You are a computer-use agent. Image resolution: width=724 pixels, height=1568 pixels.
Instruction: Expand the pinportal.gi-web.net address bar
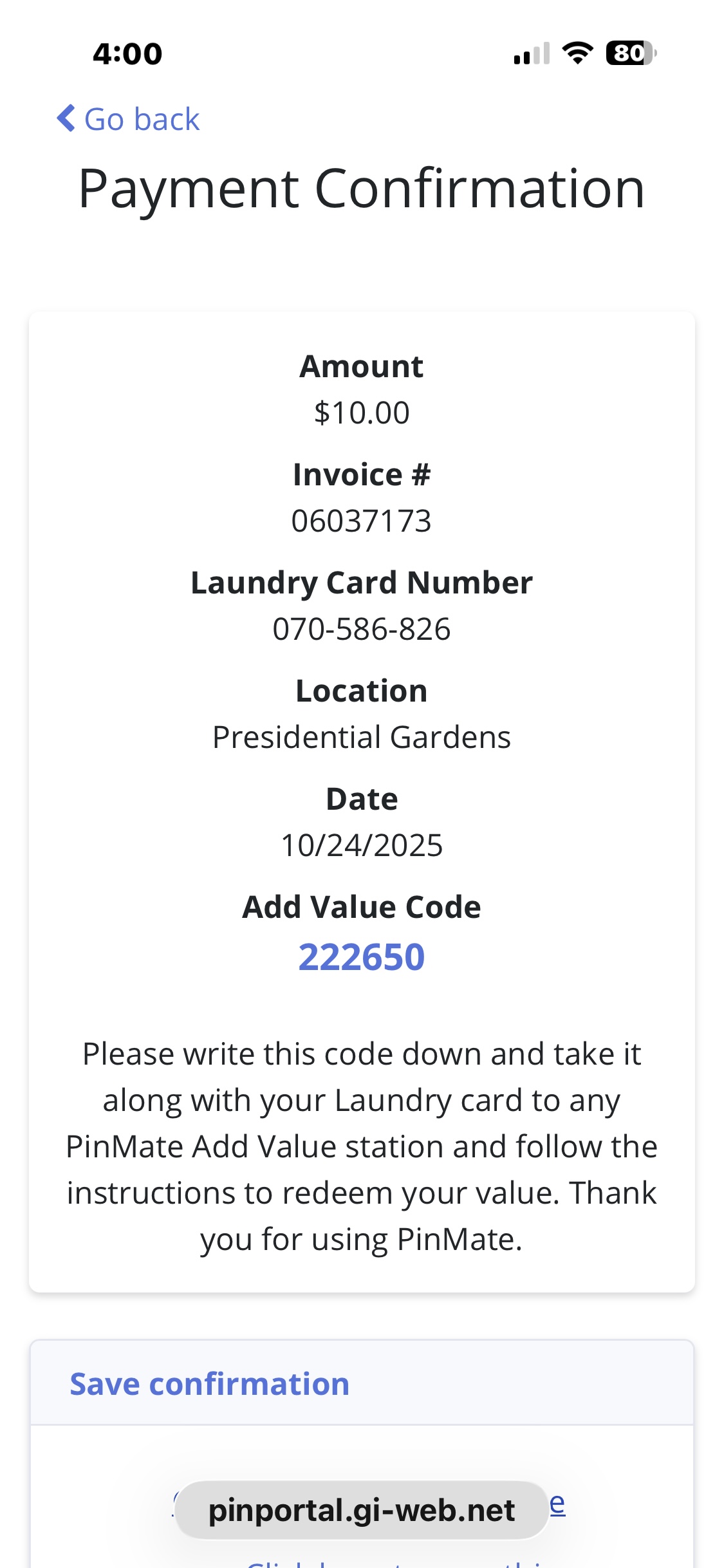click(x=361, y=1510)
